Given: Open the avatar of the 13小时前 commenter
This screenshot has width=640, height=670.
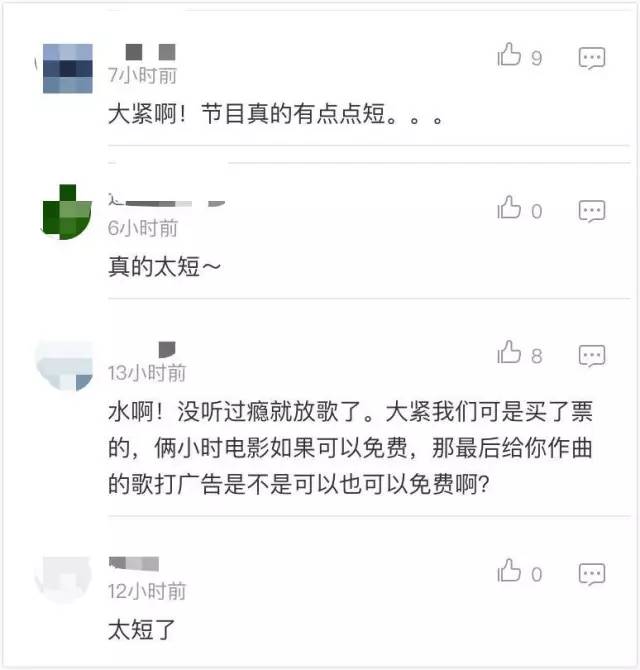Looking at the screenshot, I should (66, 365).
